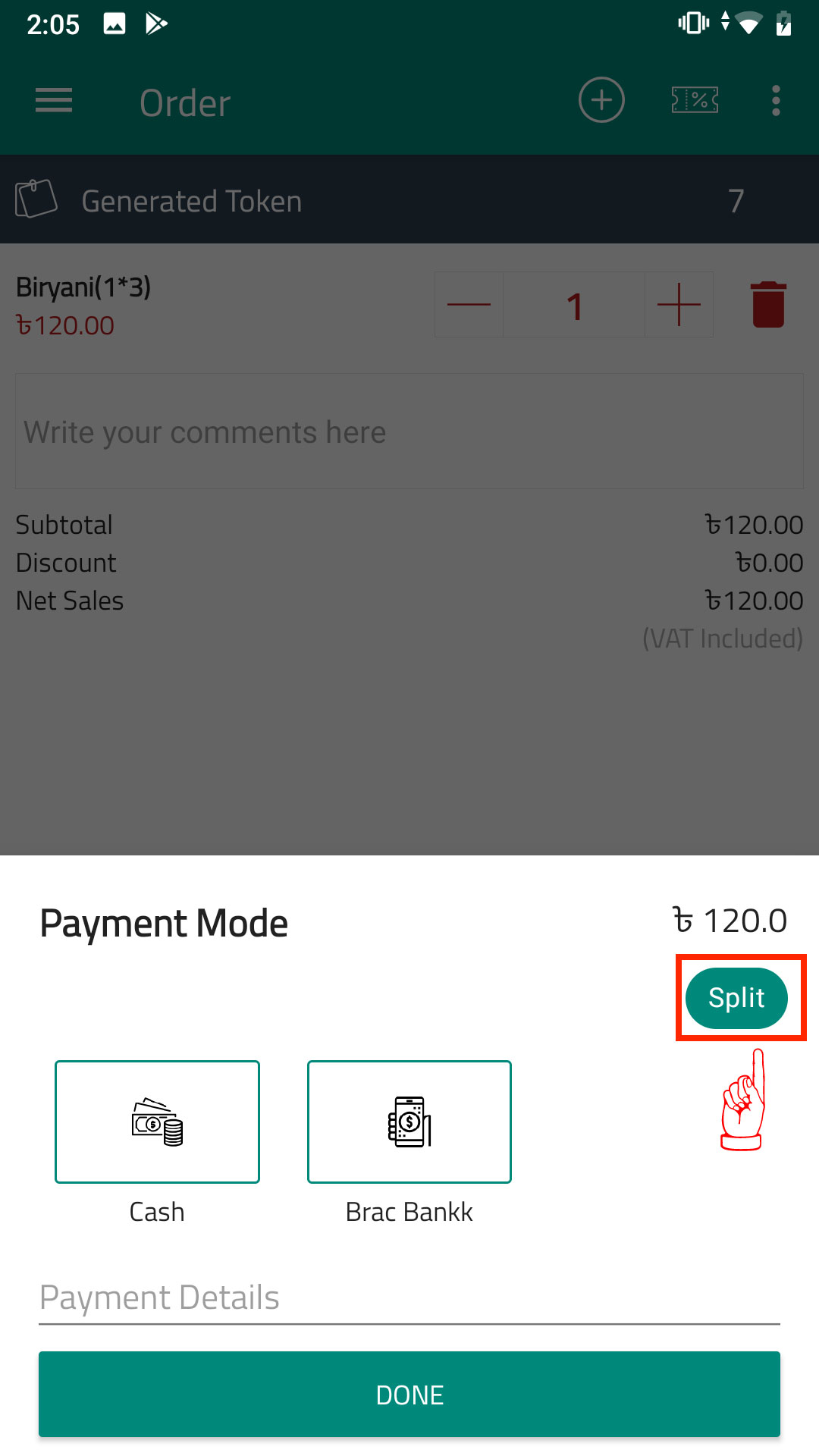Tap the Split payment button
The image size is (819, 1456).
[x=736, y=998]
